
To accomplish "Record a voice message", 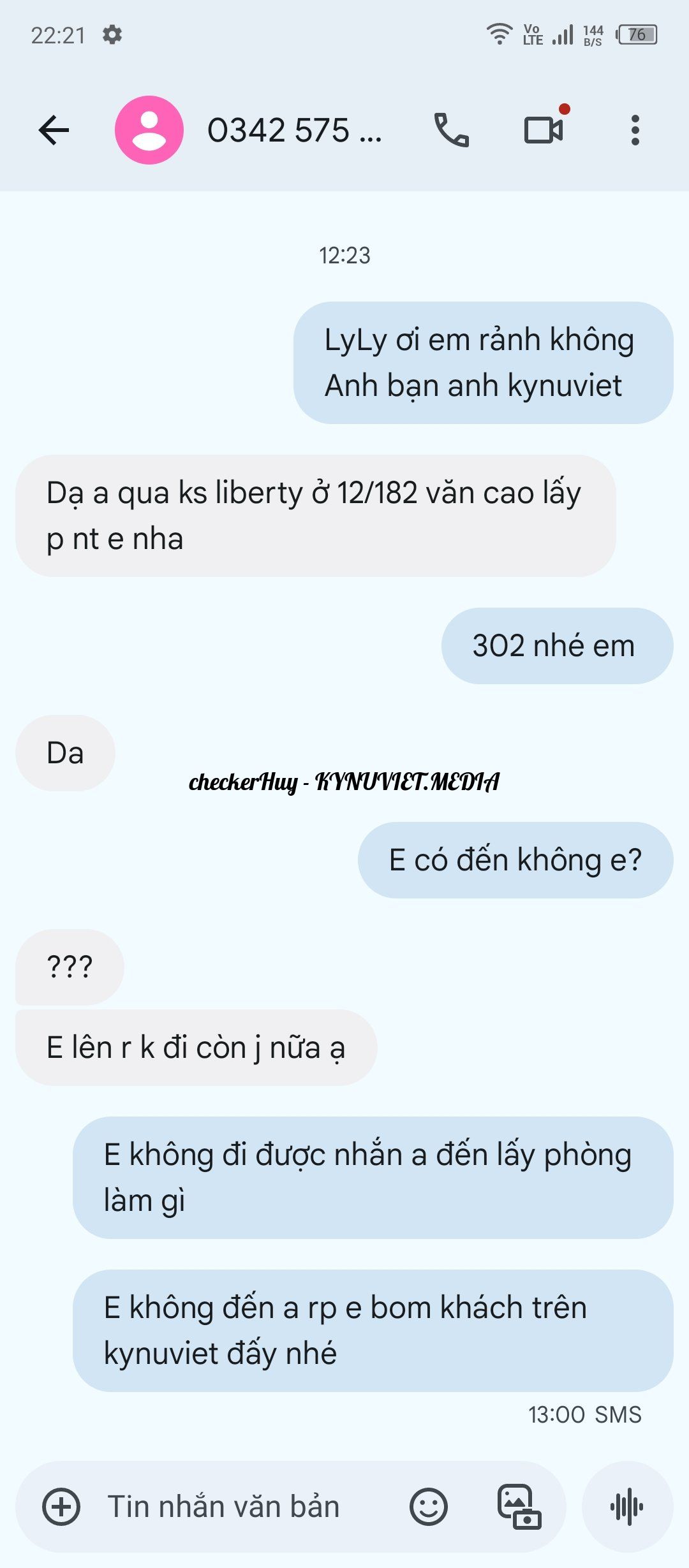I will [627, 1507].
